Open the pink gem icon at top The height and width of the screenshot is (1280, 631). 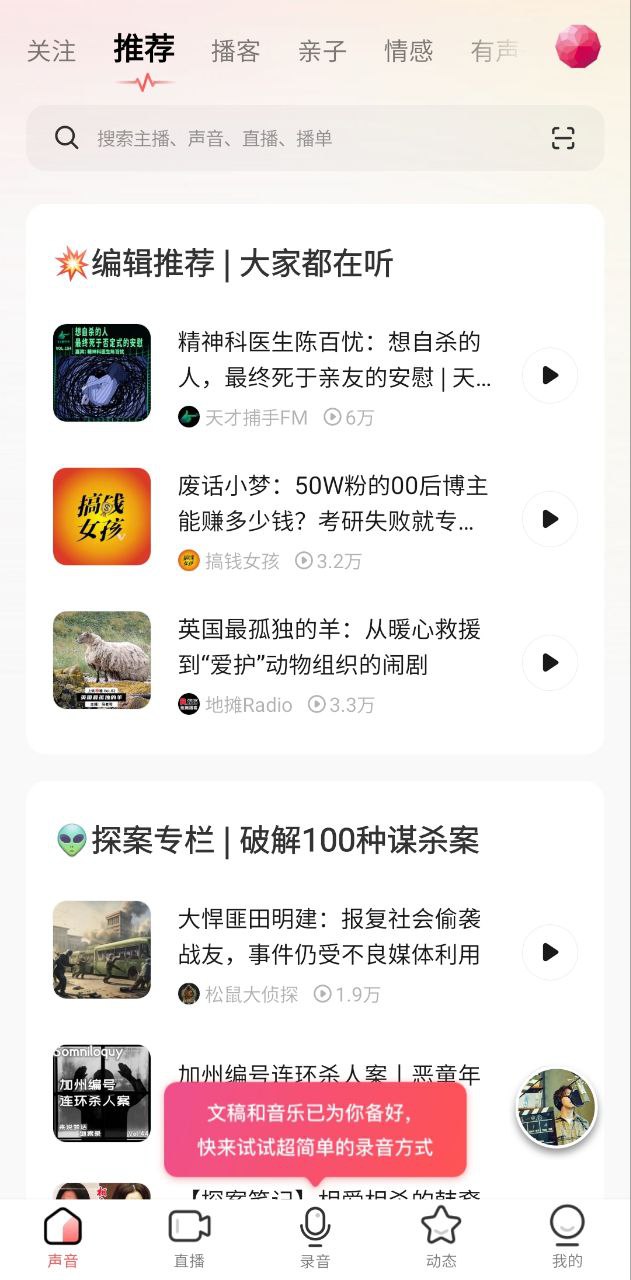(x=578, y=46)
